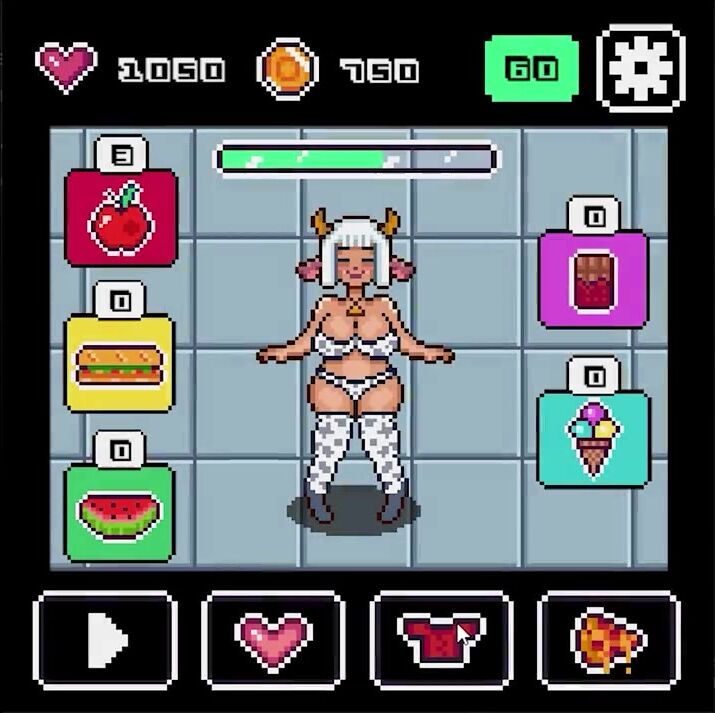Screen dimensions: 715x713
Task: Open the heart tab at bottom
Action: coord(273,639)
